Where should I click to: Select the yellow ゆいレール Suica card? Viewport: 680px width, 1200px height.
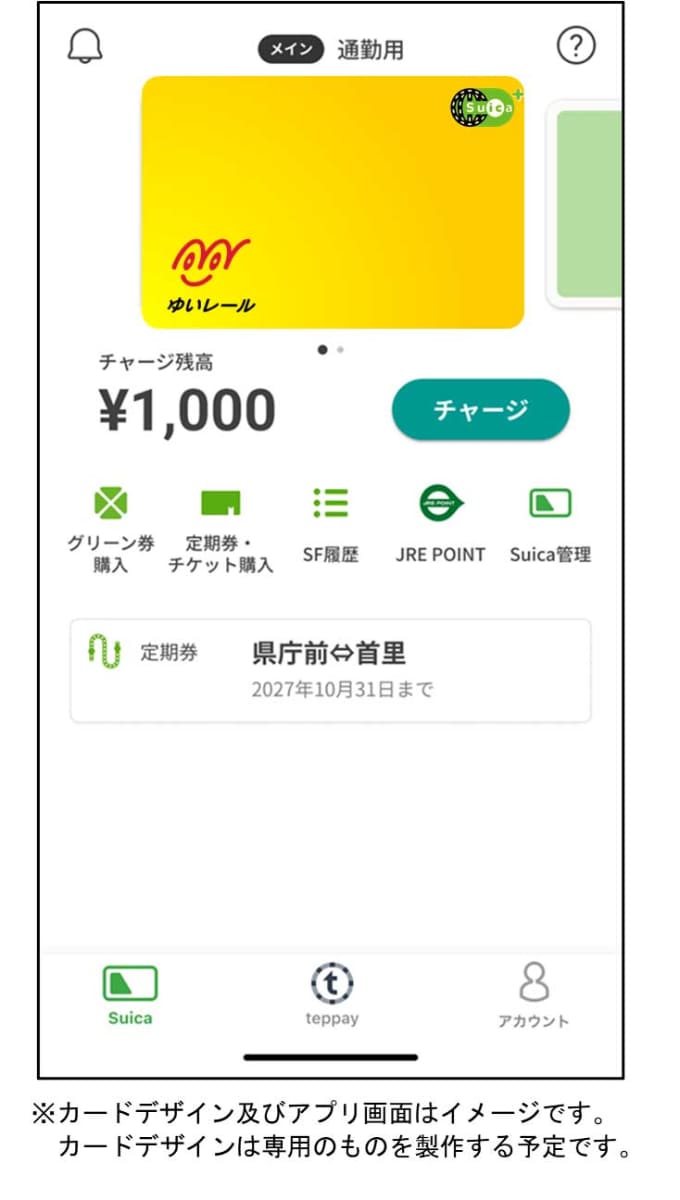coord(332,202)
